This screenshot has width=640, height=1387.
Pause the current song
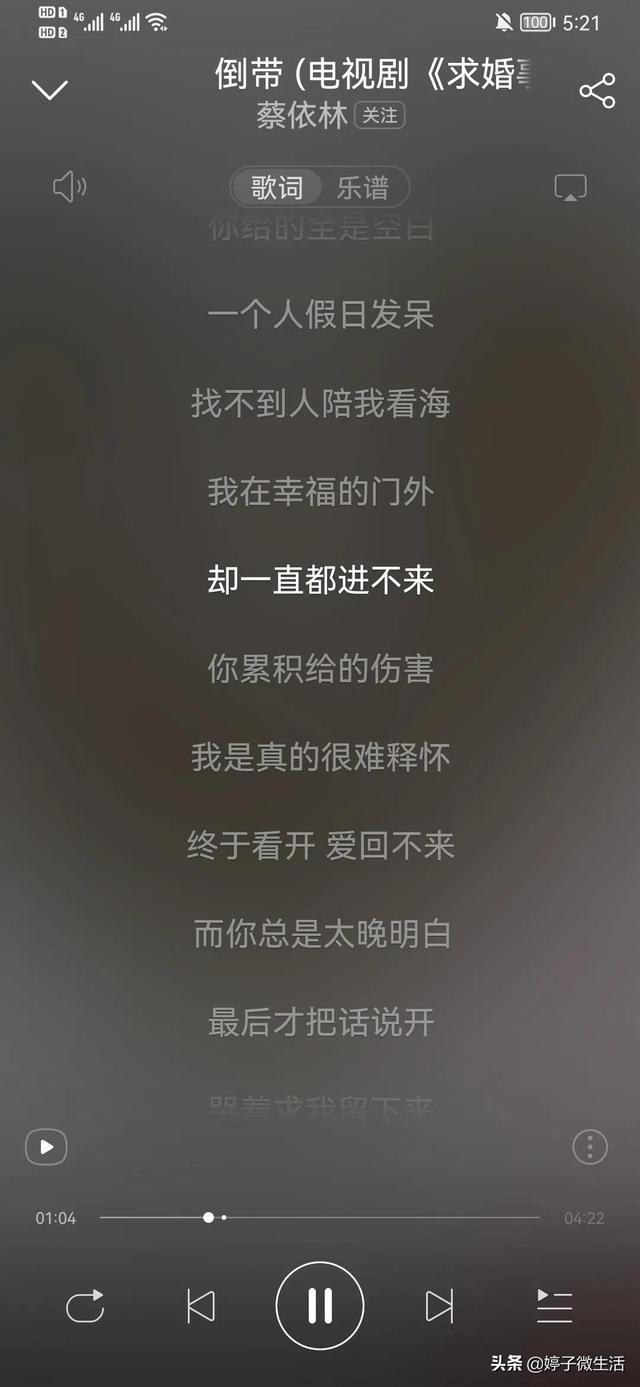[320, 1306]
